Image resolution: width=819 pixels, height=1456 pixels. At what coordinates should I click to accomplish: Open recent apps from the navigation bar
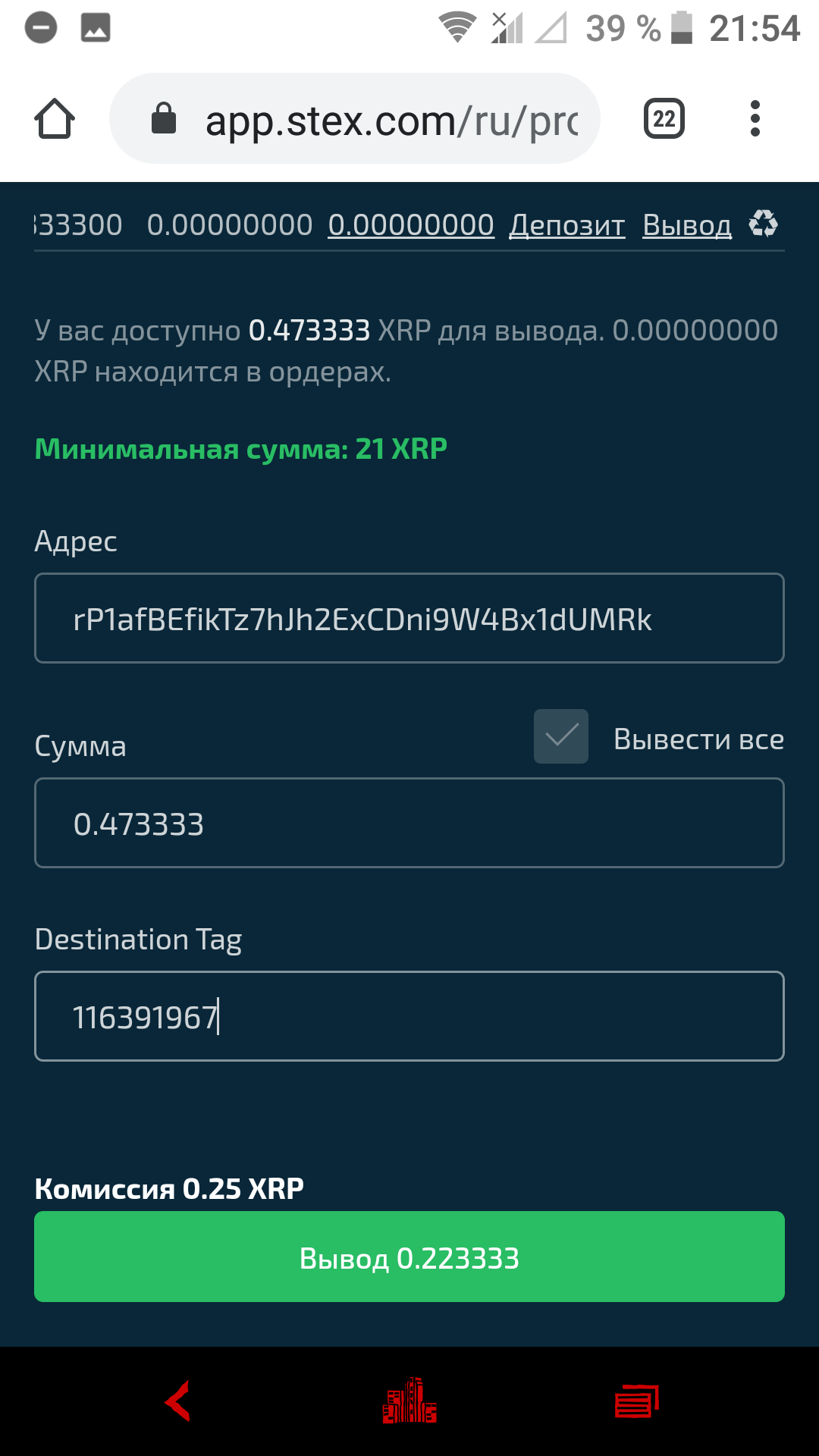(x=637, y=1401)
